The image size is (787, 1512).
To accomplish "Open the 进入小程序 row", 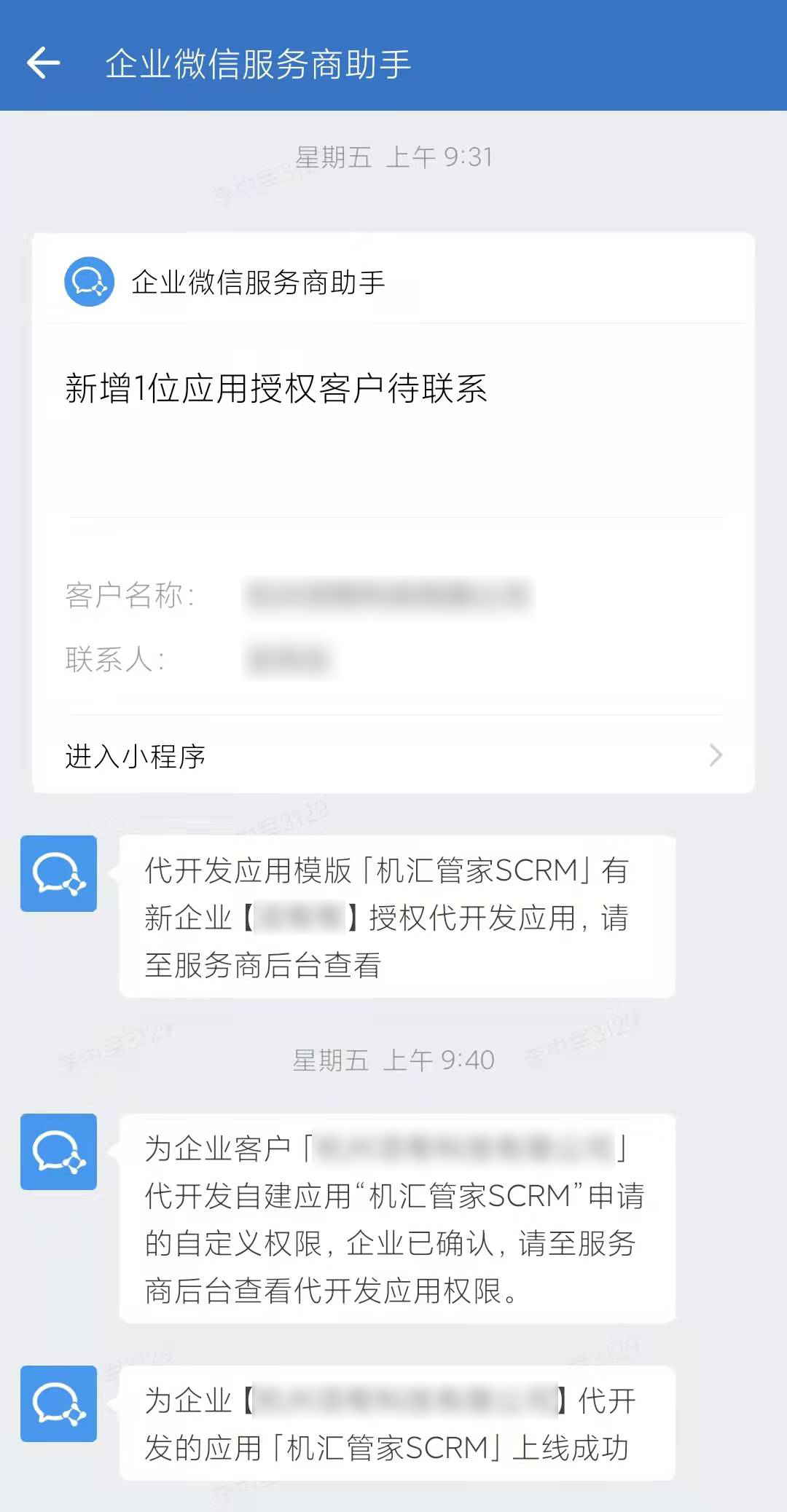I will 393,756.
